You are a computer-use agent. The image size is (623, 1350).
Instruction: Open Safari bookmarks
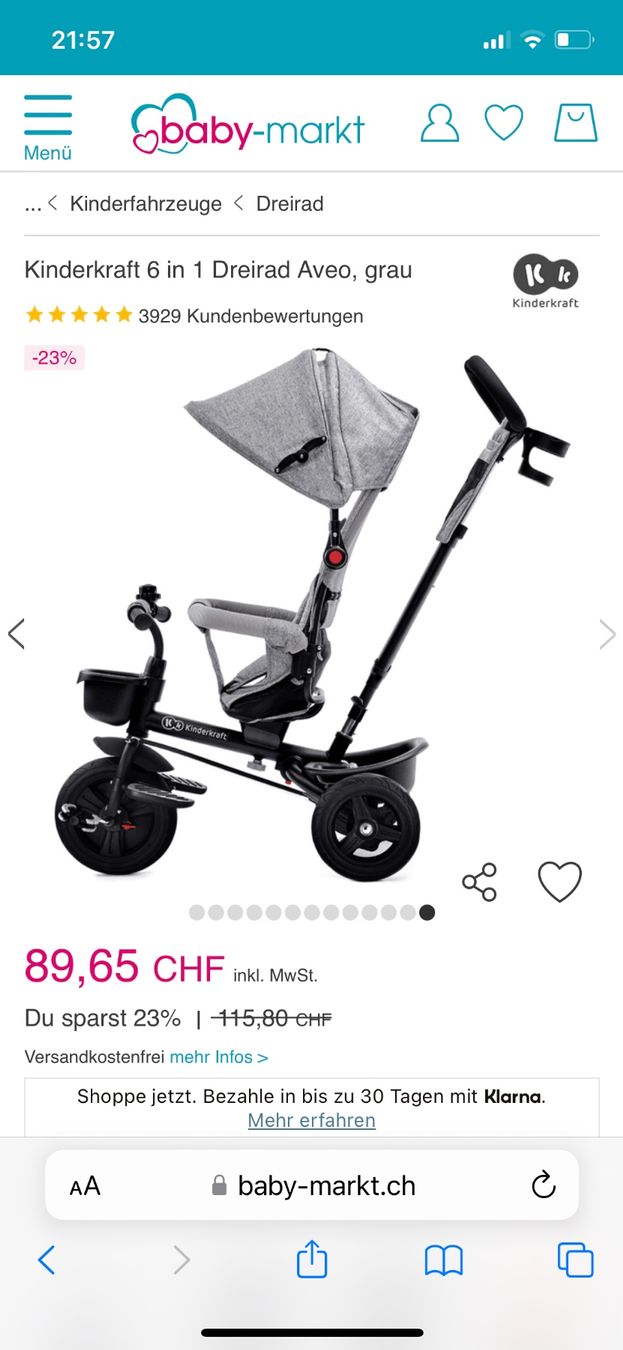[x=444, y=1260]
